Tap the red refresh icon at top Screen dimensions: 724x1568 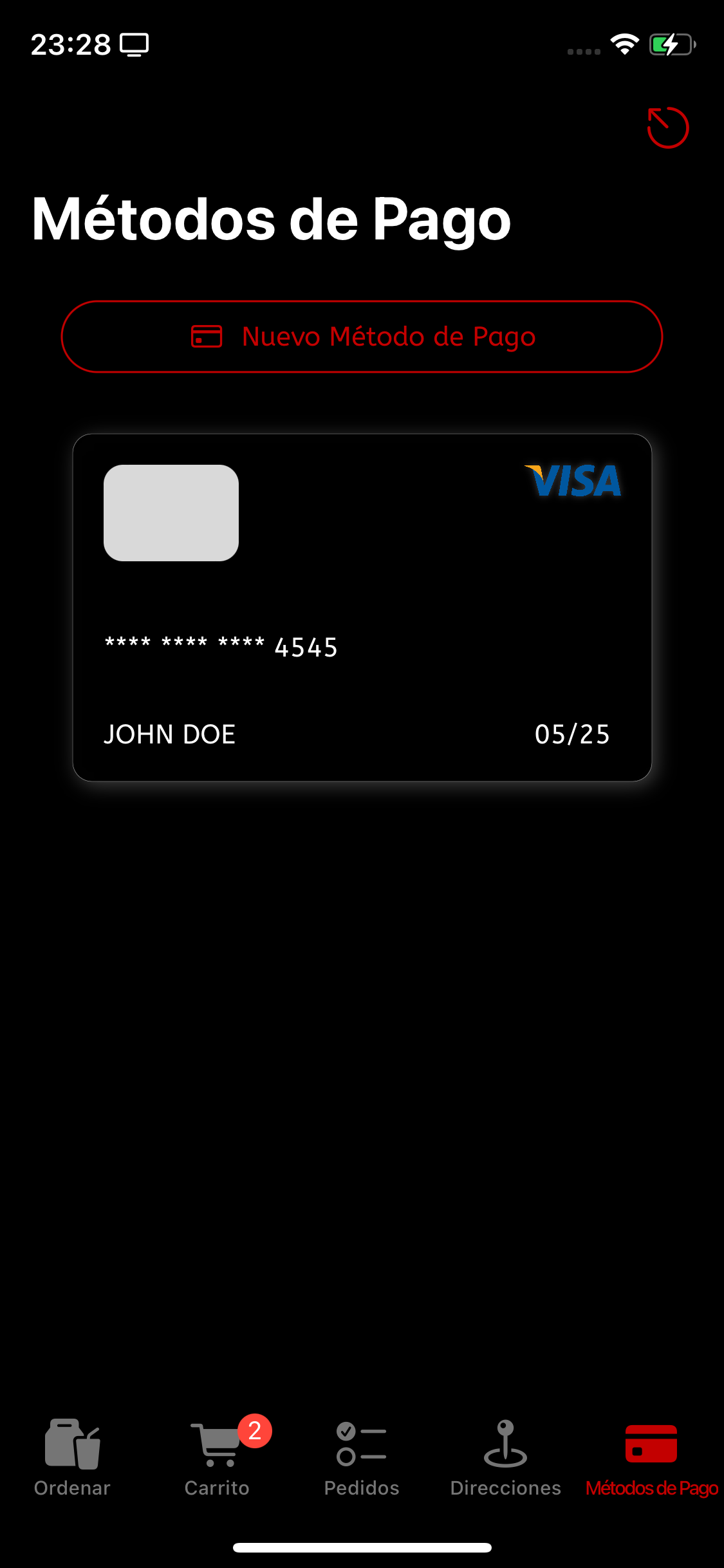click(x=667, y=127)
